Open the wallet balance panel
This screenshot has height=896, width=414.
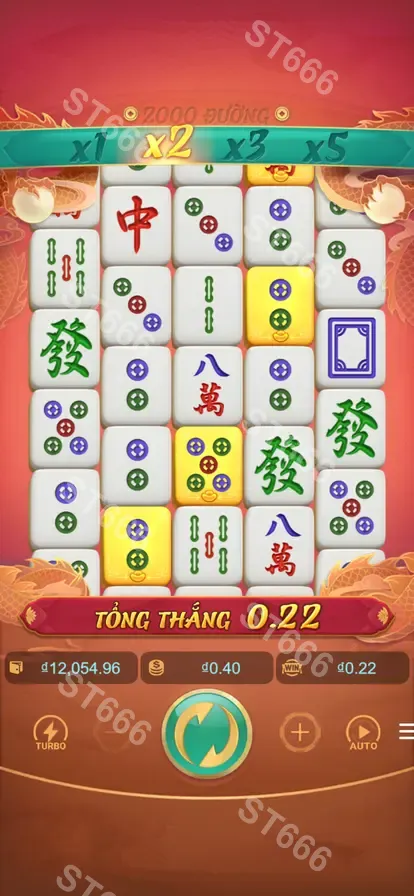71,668
